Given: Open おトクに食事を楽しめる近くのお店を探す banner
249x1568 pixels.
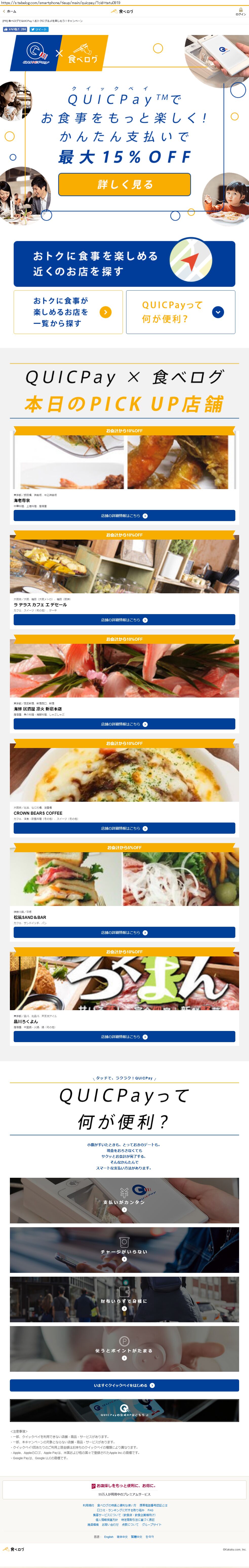Looking at the screenshot, I should coord(124,263).
